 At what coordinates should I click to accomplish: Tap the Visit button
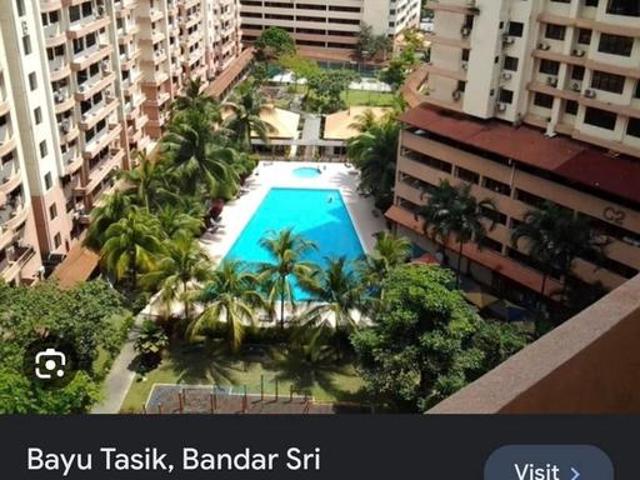(x=548, y=469)
